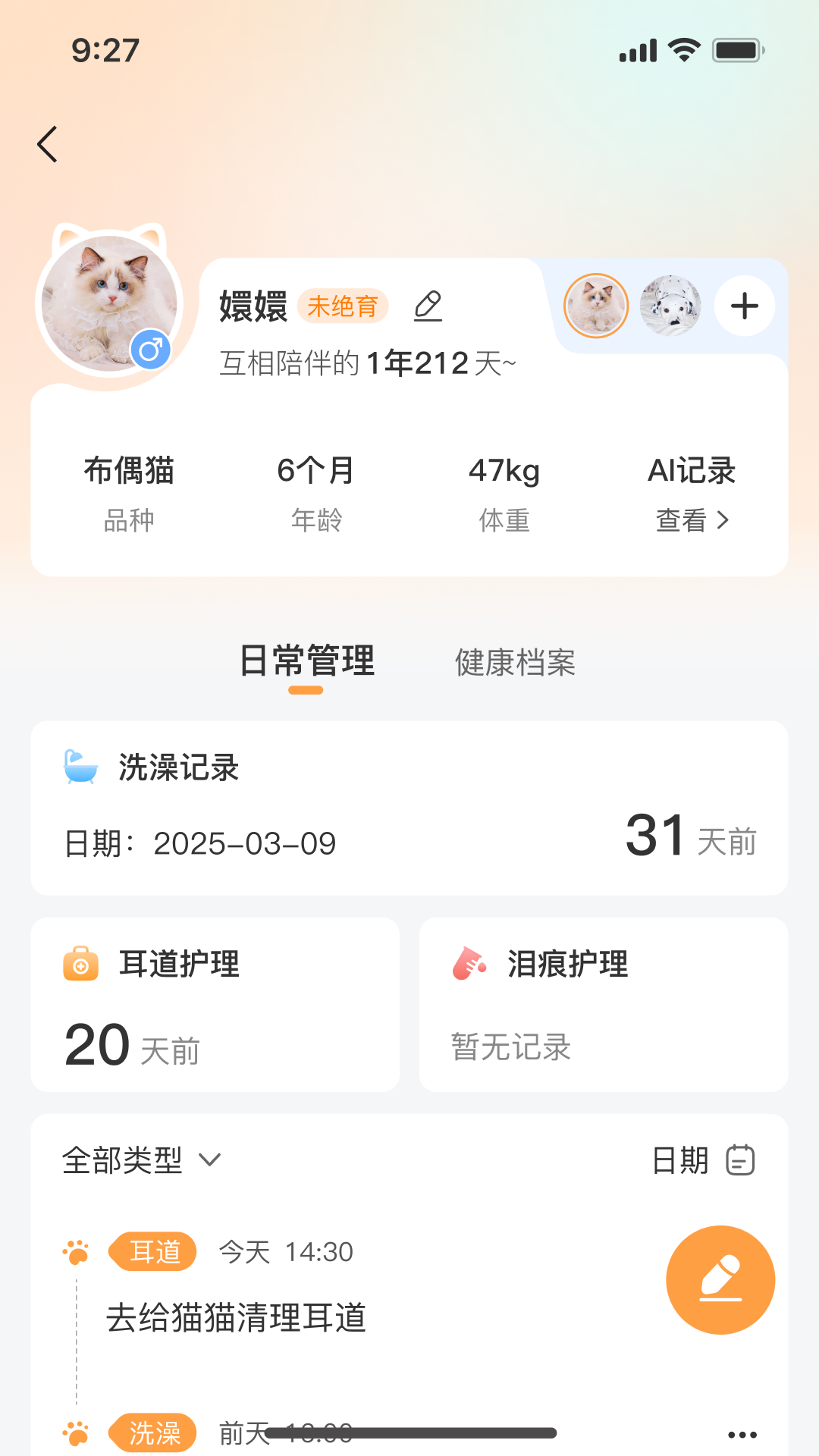Click the paw icon beside the 耳道 record
819x1456 pixels.
coord(76,1251)
